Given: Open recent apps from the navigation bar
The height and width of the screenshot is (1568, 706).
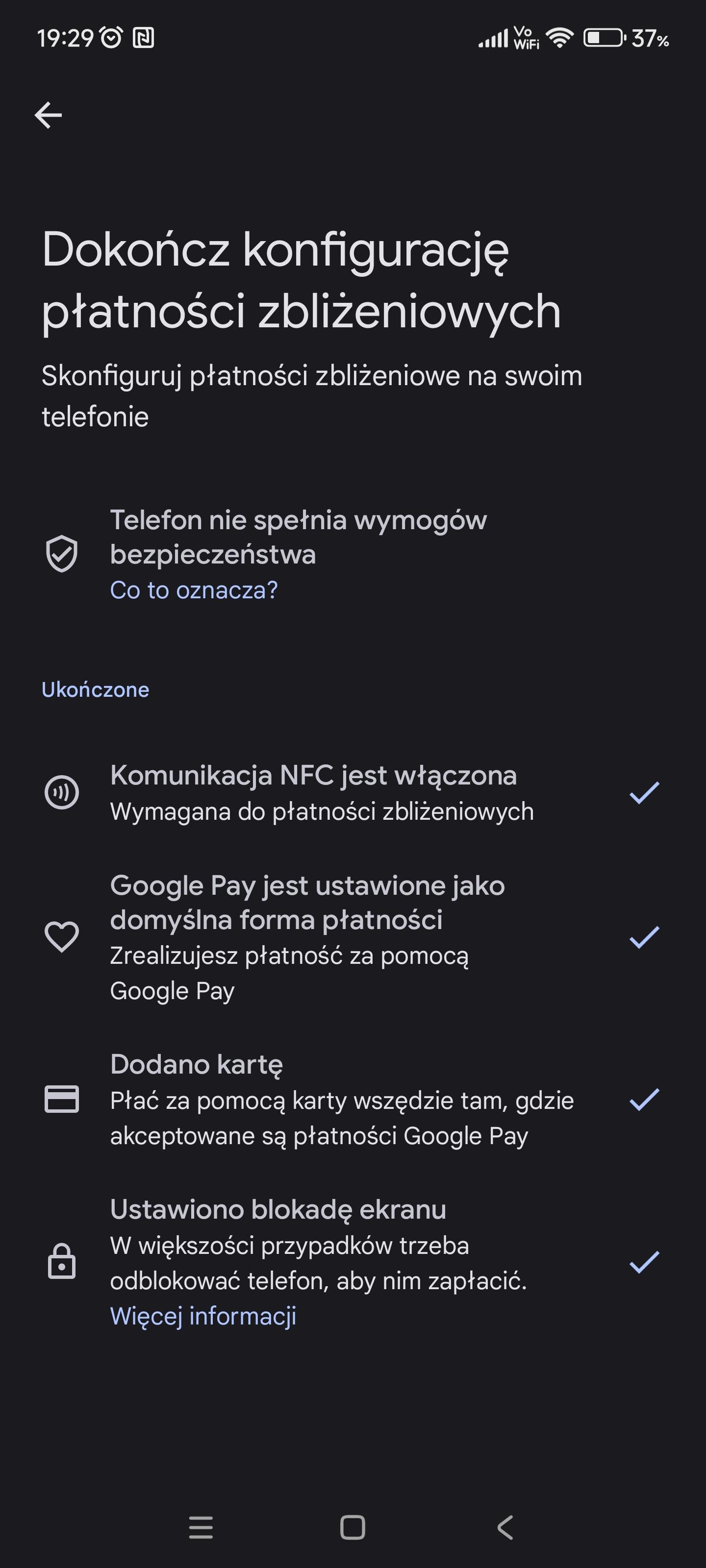Looking at the screenshot, I should click(x=201, y=1527).
